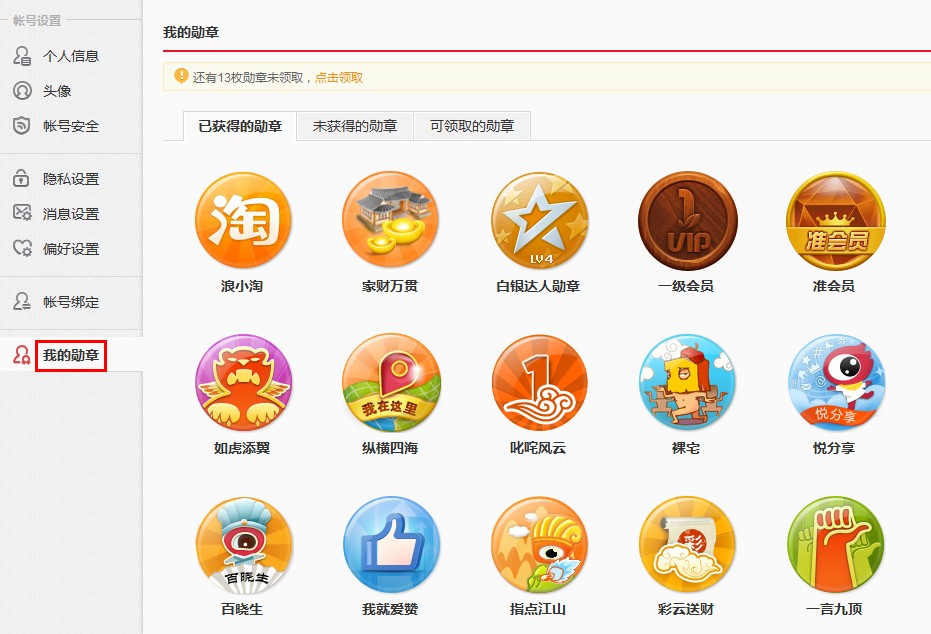Tap the 点击领取 link
Screen dimensions: 931x634
point(339,77)
